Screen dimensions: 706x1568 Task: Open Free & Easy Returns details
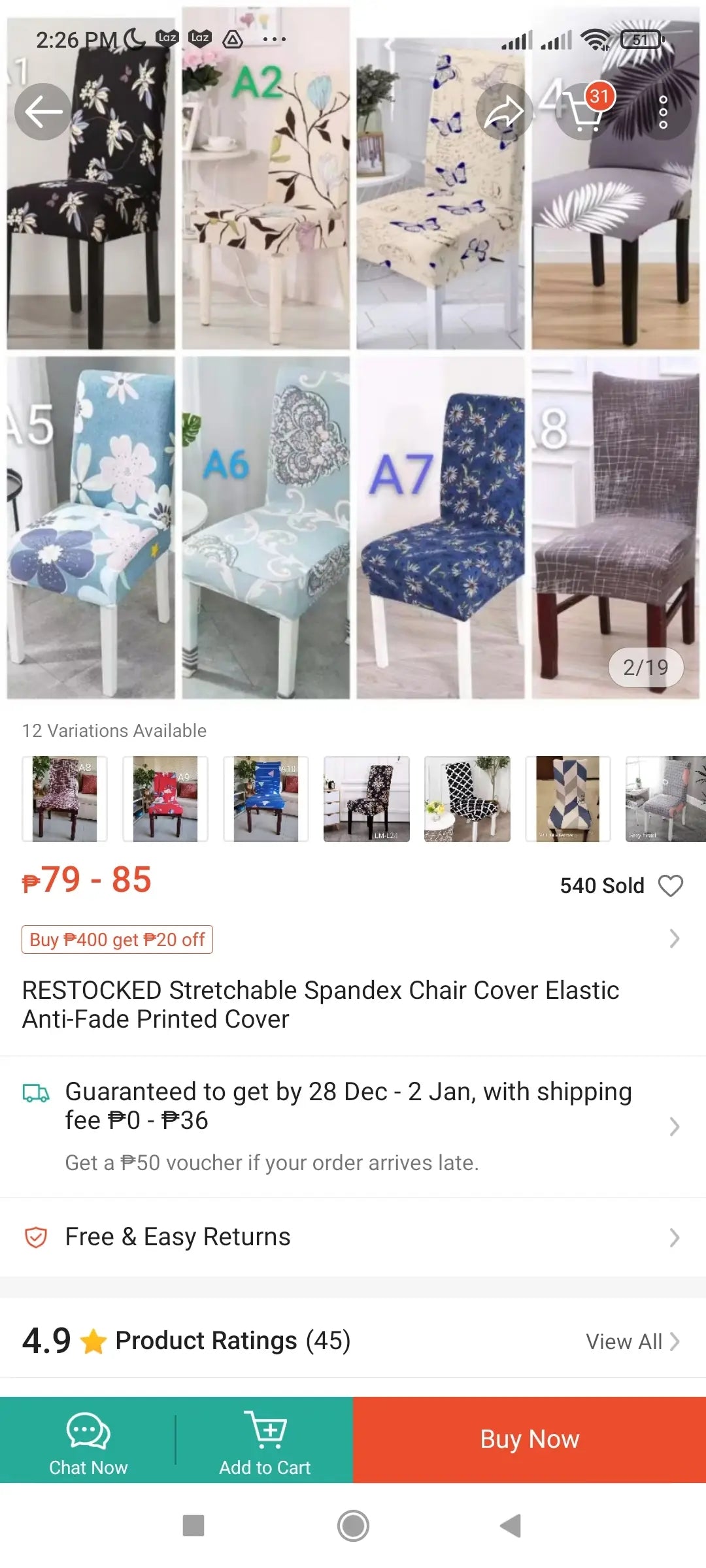pyautogui.click(x=353, y=1237)
